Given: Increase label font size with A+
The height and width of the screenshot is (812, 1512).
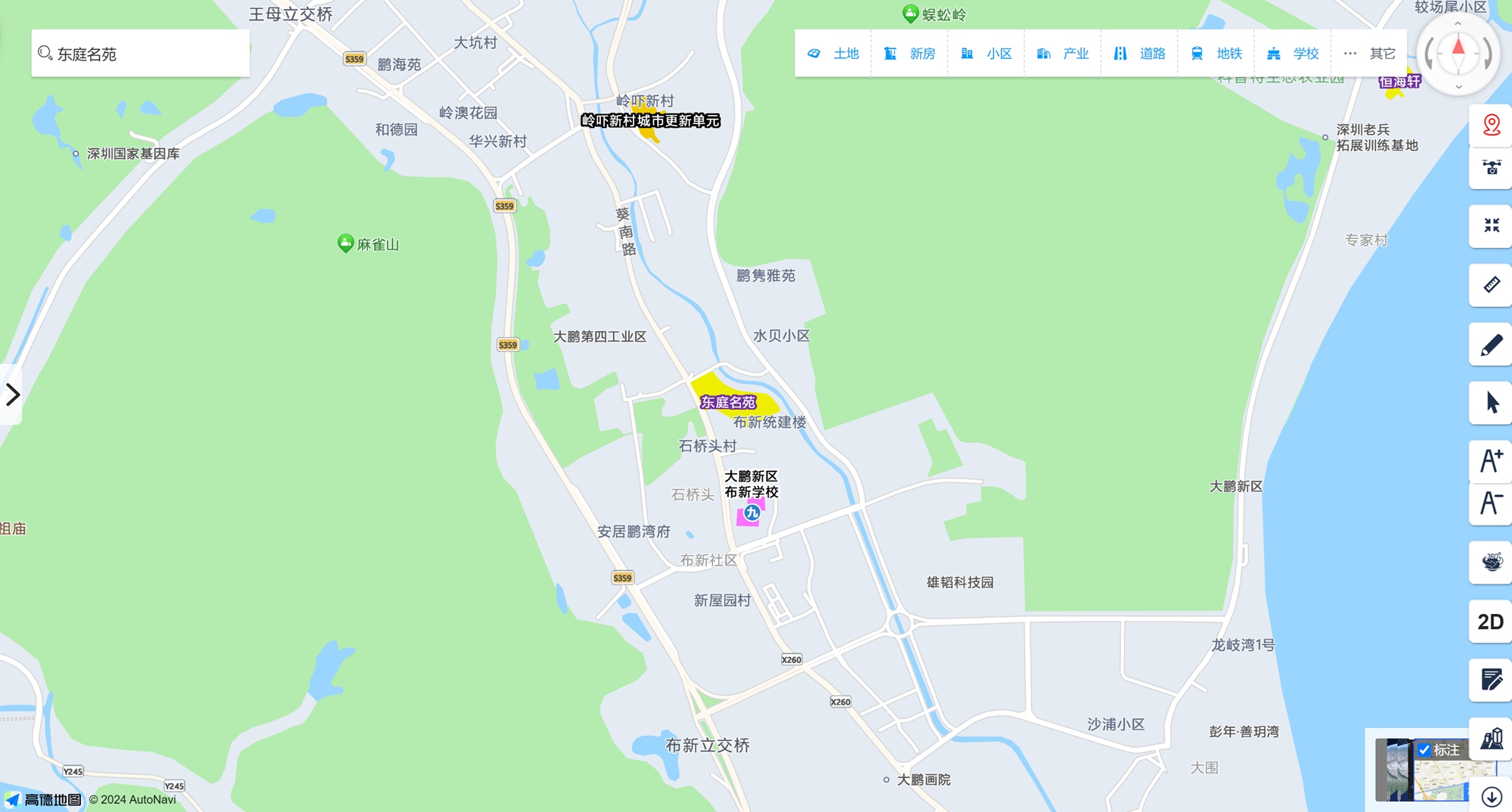Looking at the screenshot, I should click(x=1491, y=460).
